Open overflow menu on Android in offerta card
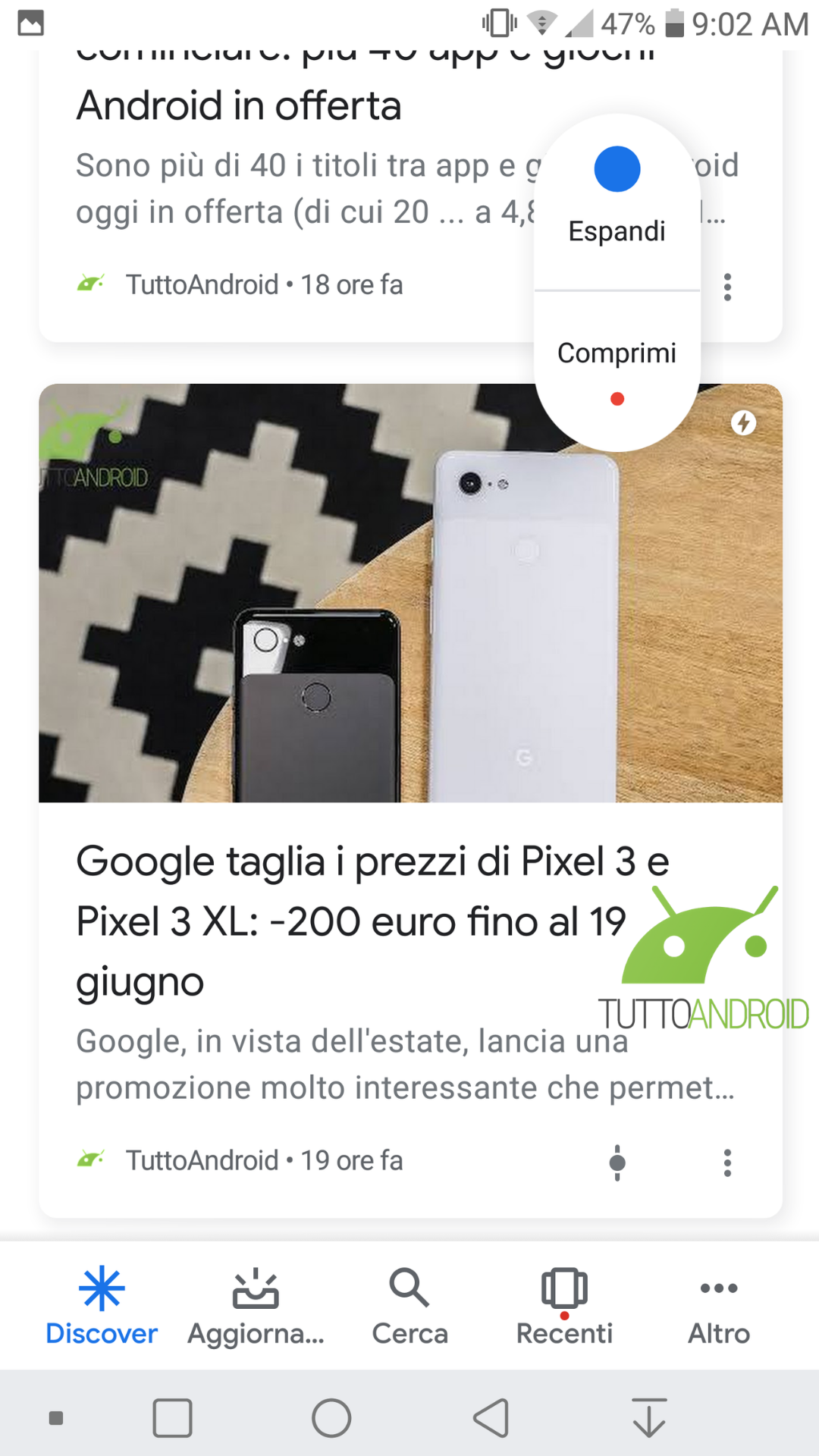 point(727,287)
